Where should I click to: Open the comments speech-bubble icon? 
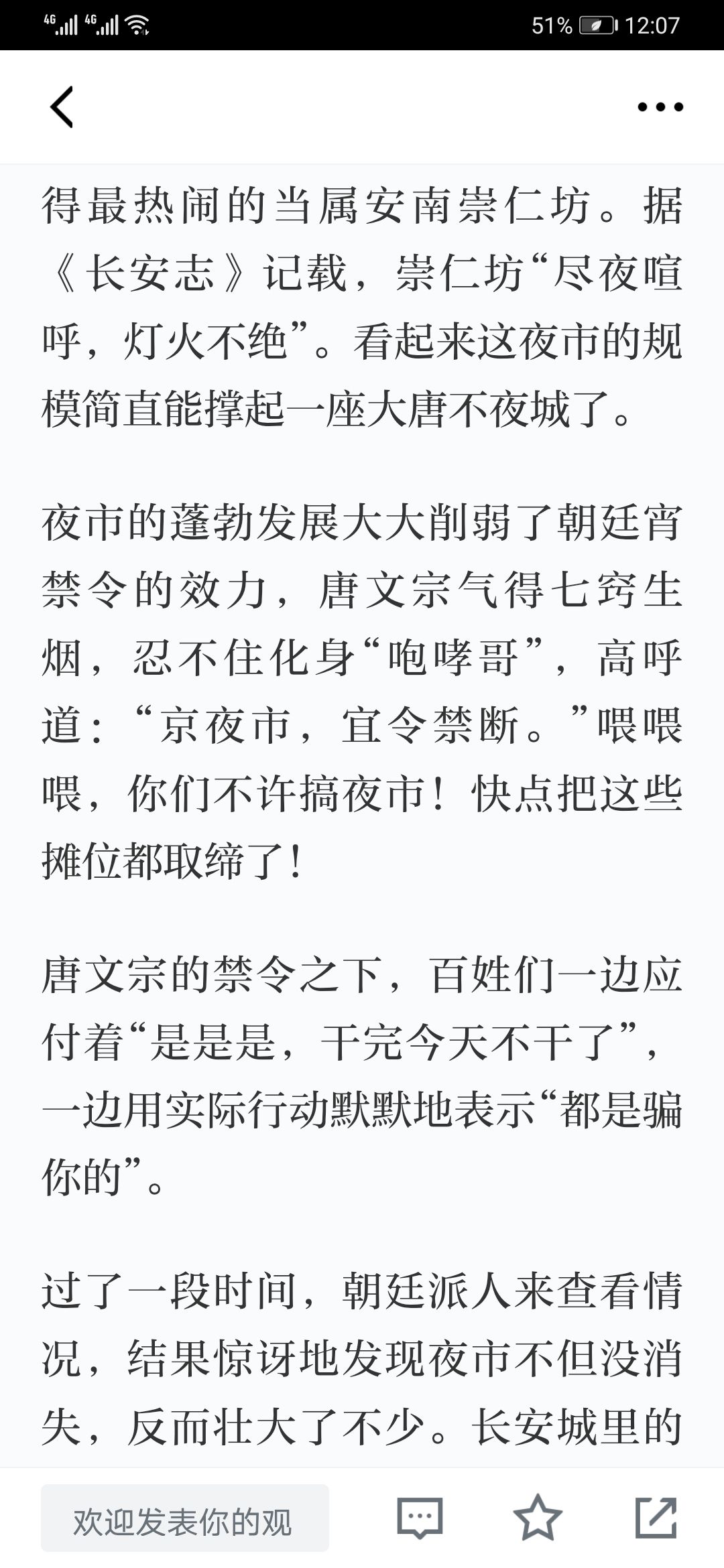[x=420, y=1518]
